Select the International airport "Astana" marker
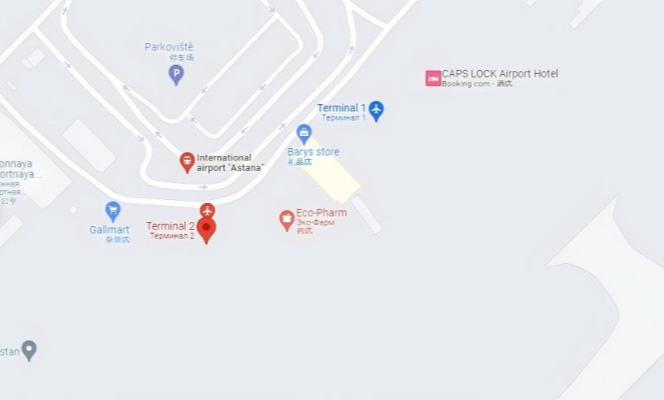The image size is (664, 400). tap(186, 161)
